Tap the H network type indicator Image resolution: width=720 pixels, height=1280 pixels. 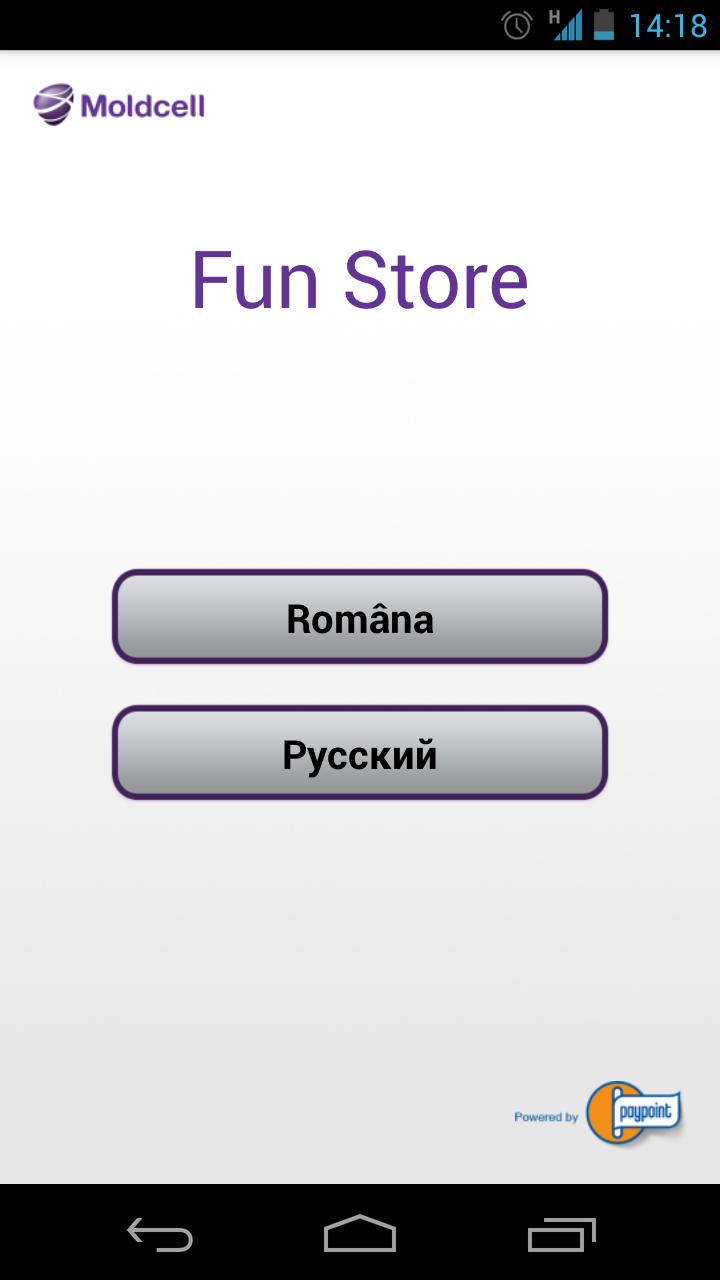552,17
